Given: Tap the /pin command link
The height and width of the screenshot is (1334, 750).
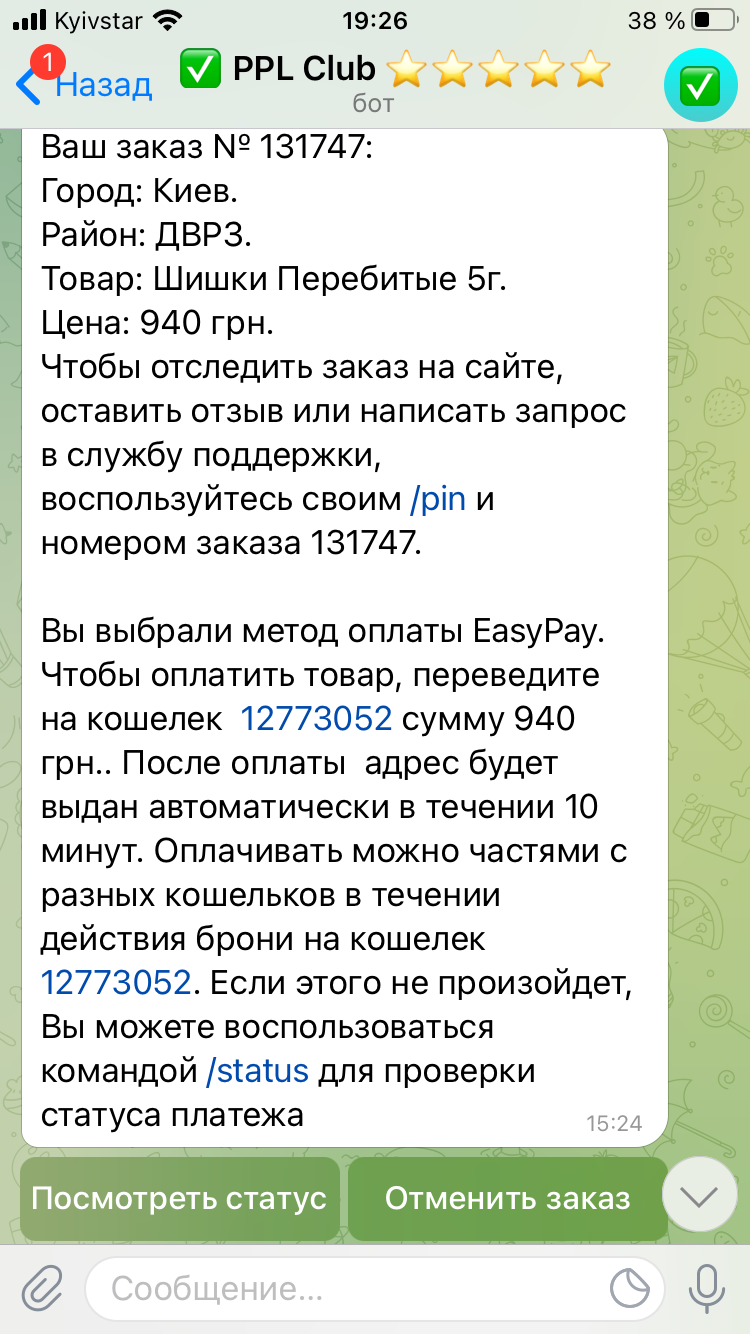Looking at the screenshot, I should tap(438, 500).
